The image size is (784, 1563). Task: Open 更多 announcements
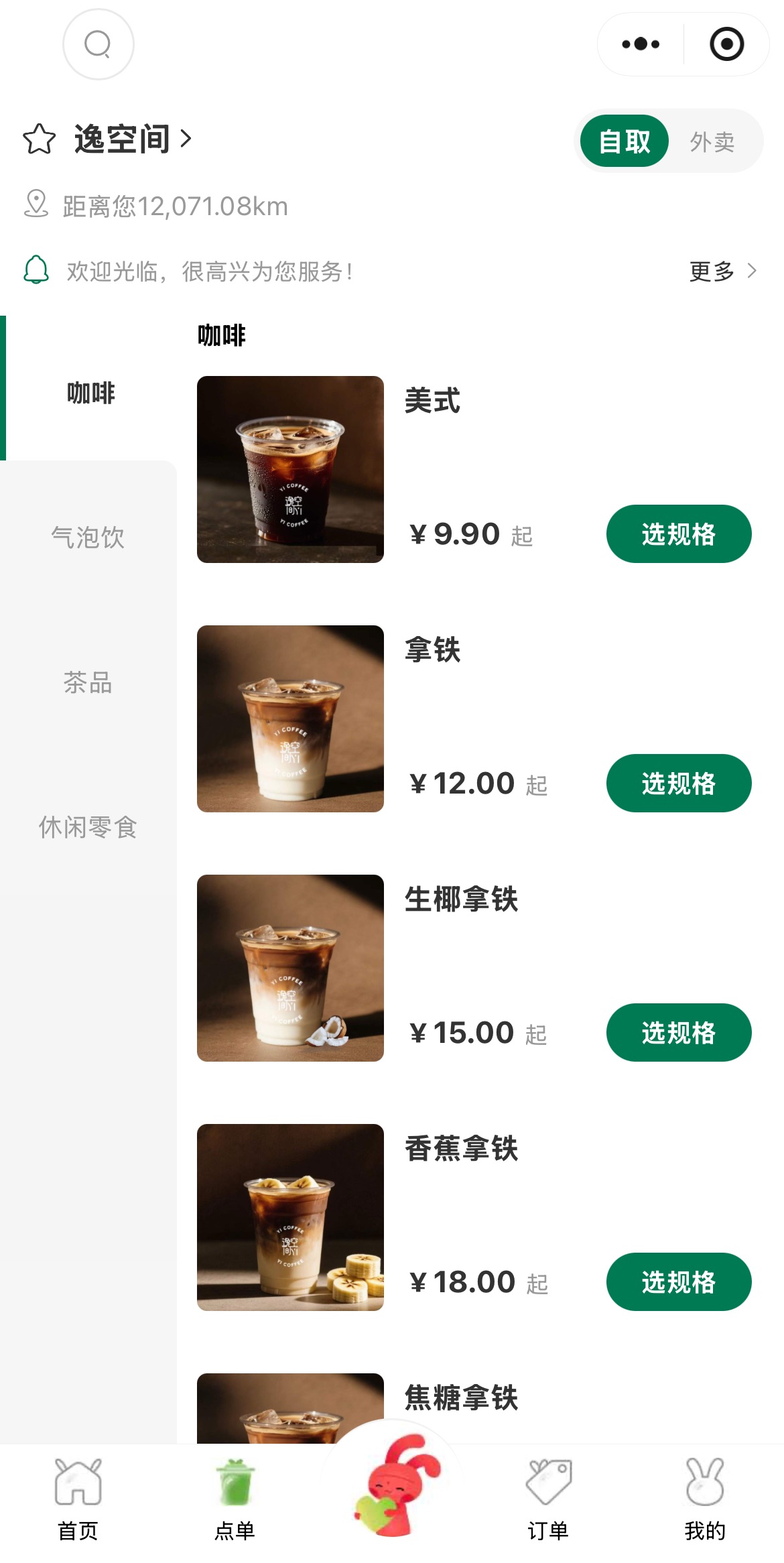[x=723, y=271]
